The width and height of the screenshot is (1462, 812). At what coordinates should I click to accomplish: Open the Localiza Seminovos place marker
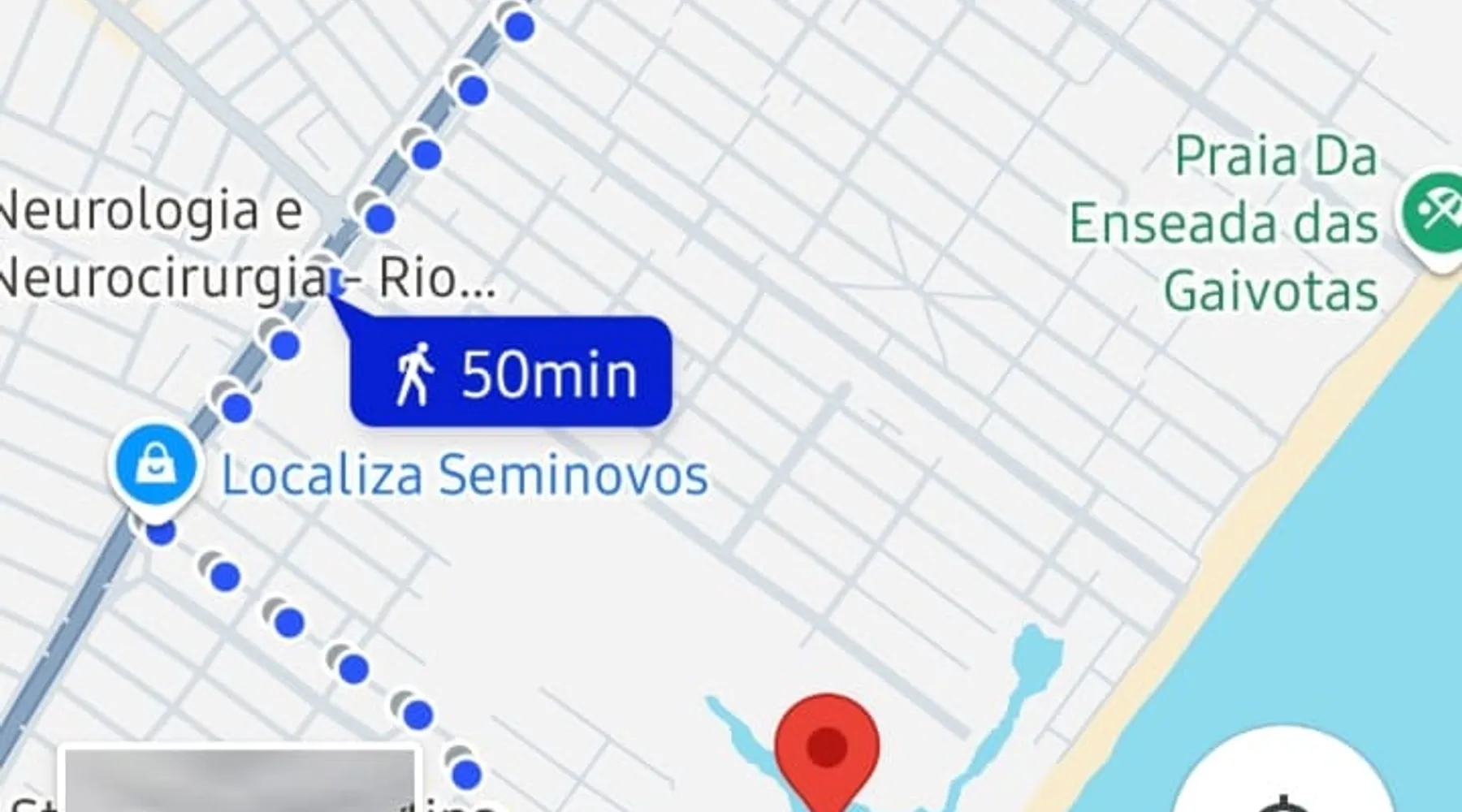[155, 467]
